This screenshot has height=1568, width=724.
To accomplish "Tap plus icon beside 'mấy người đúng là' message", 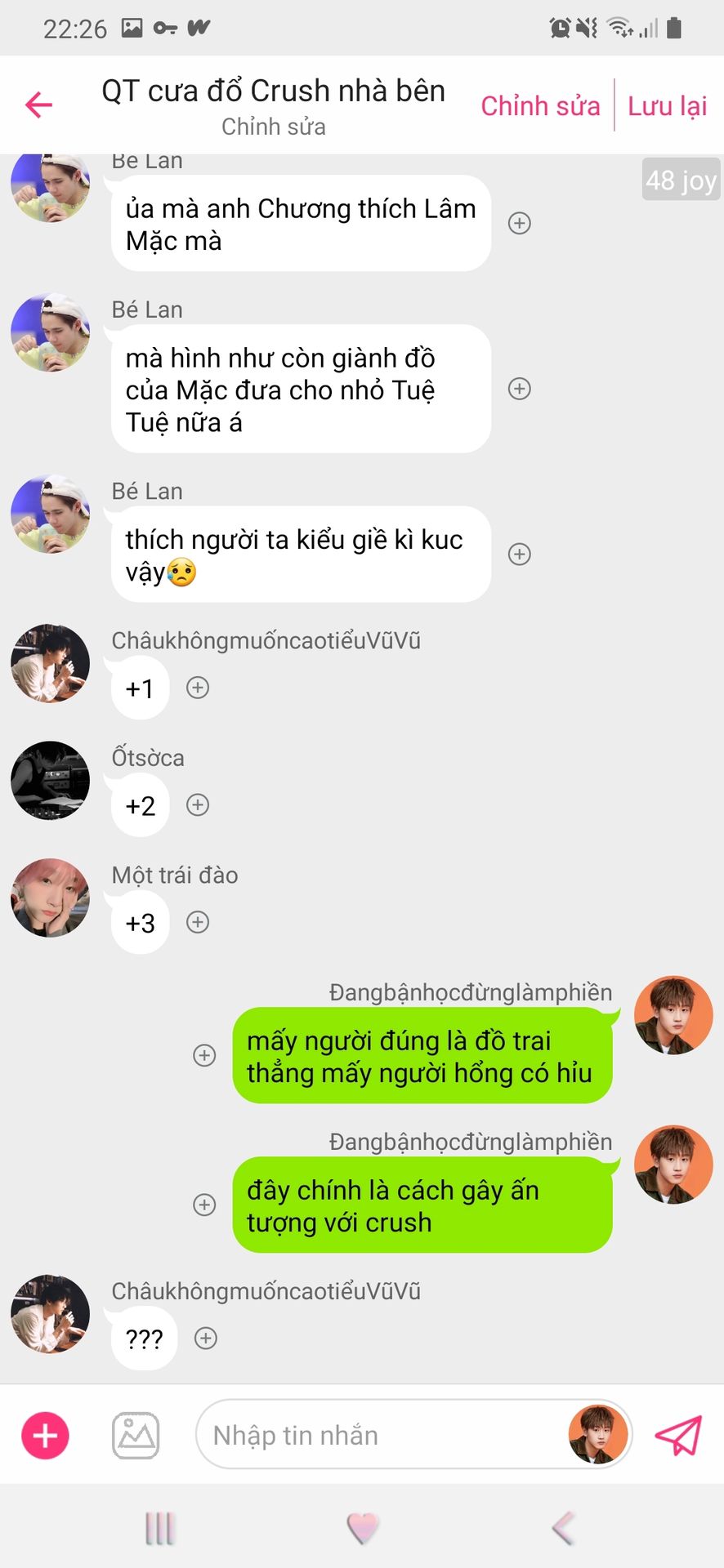I will click(204, 1055).
